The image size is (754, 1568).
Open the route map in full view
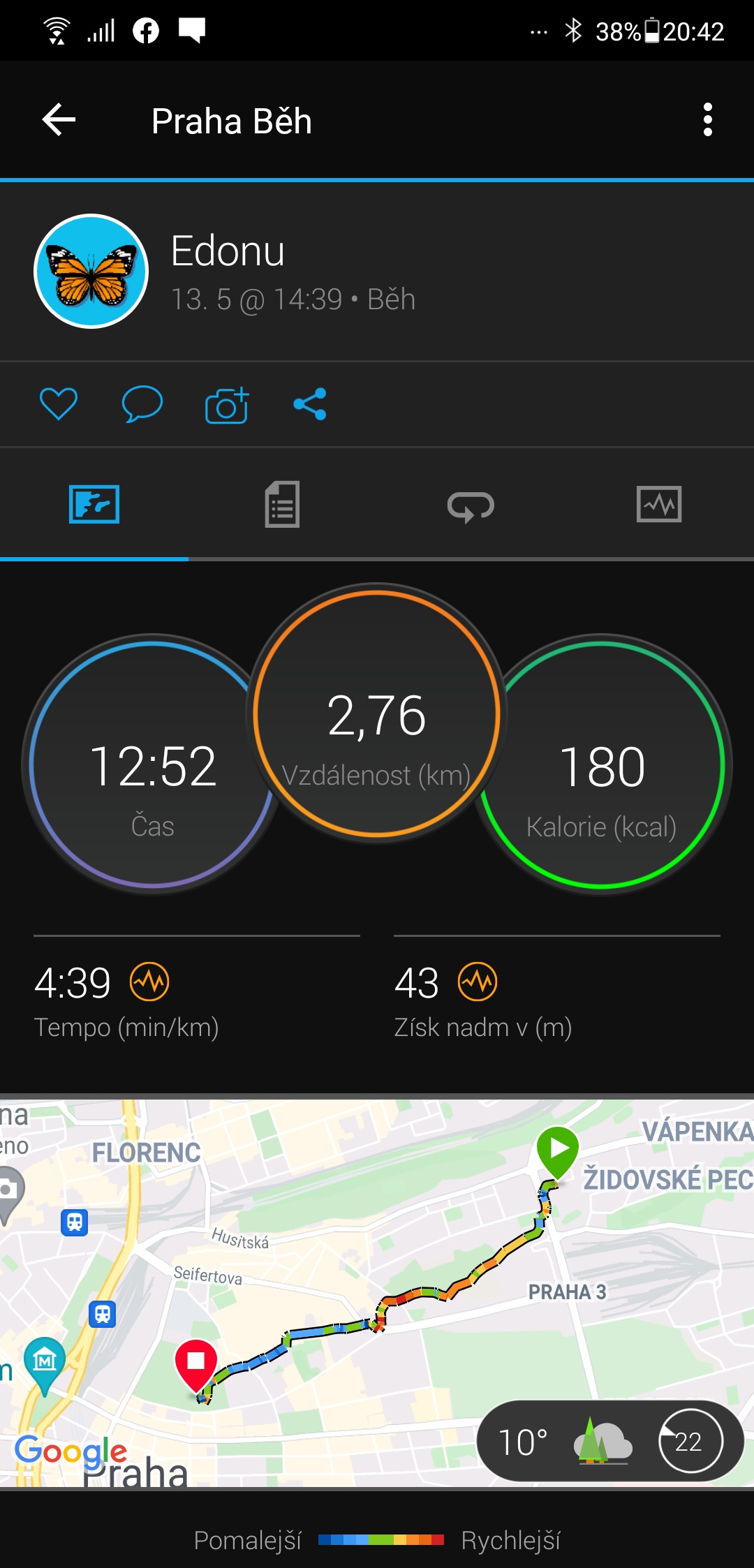tap(377, 1293)
